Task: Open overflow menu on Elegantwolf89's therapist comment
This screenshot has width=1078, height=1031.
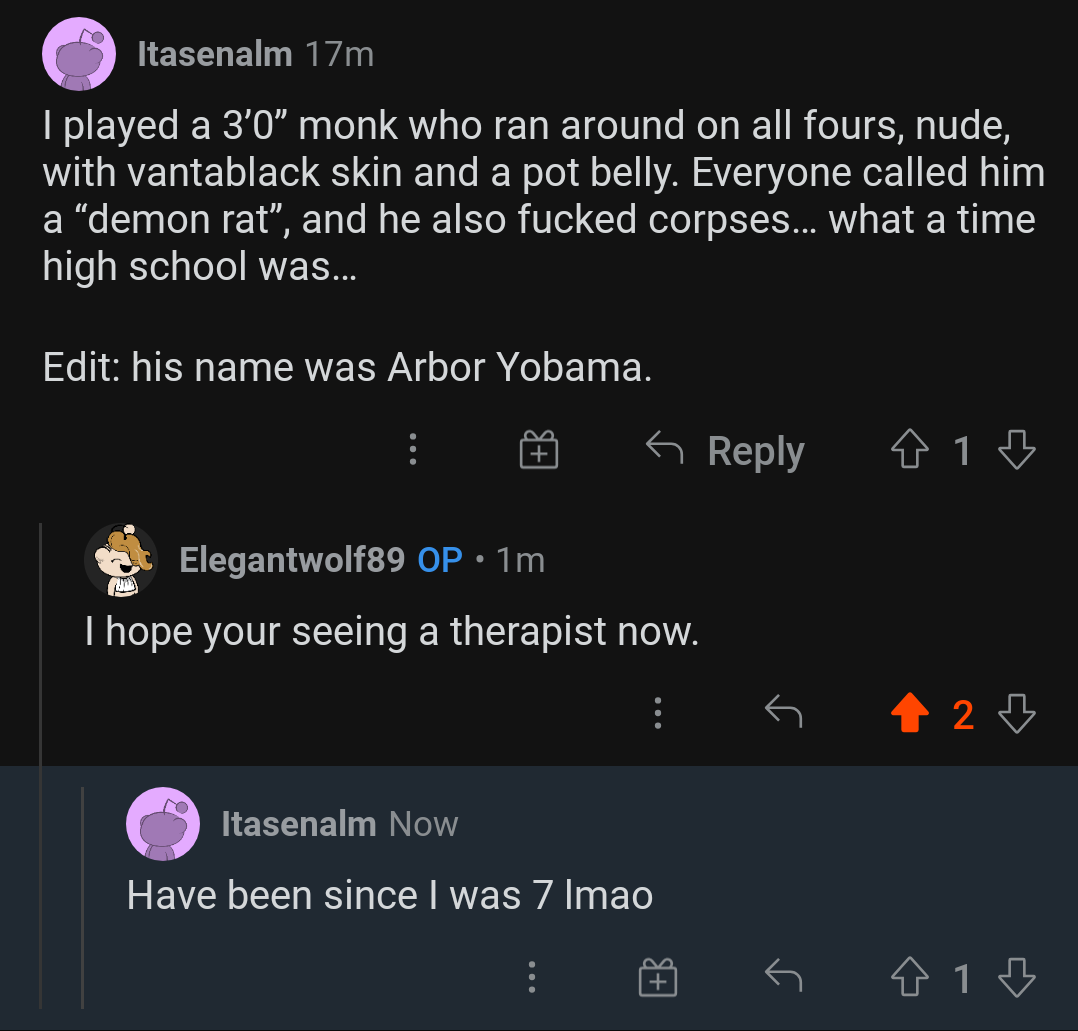Action: pos(657,713)
